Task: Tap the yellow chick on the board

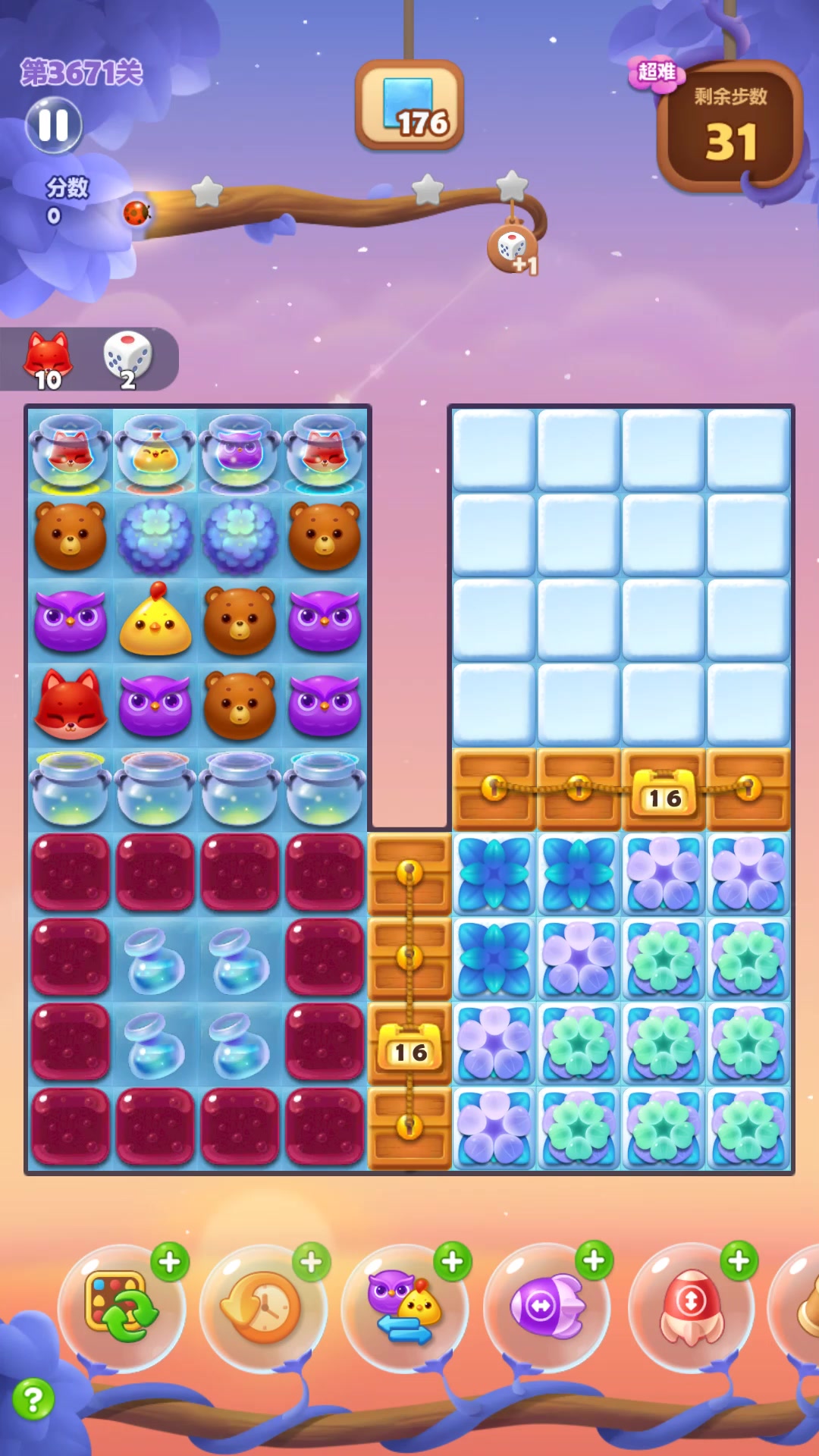Action: coord(155,621)
